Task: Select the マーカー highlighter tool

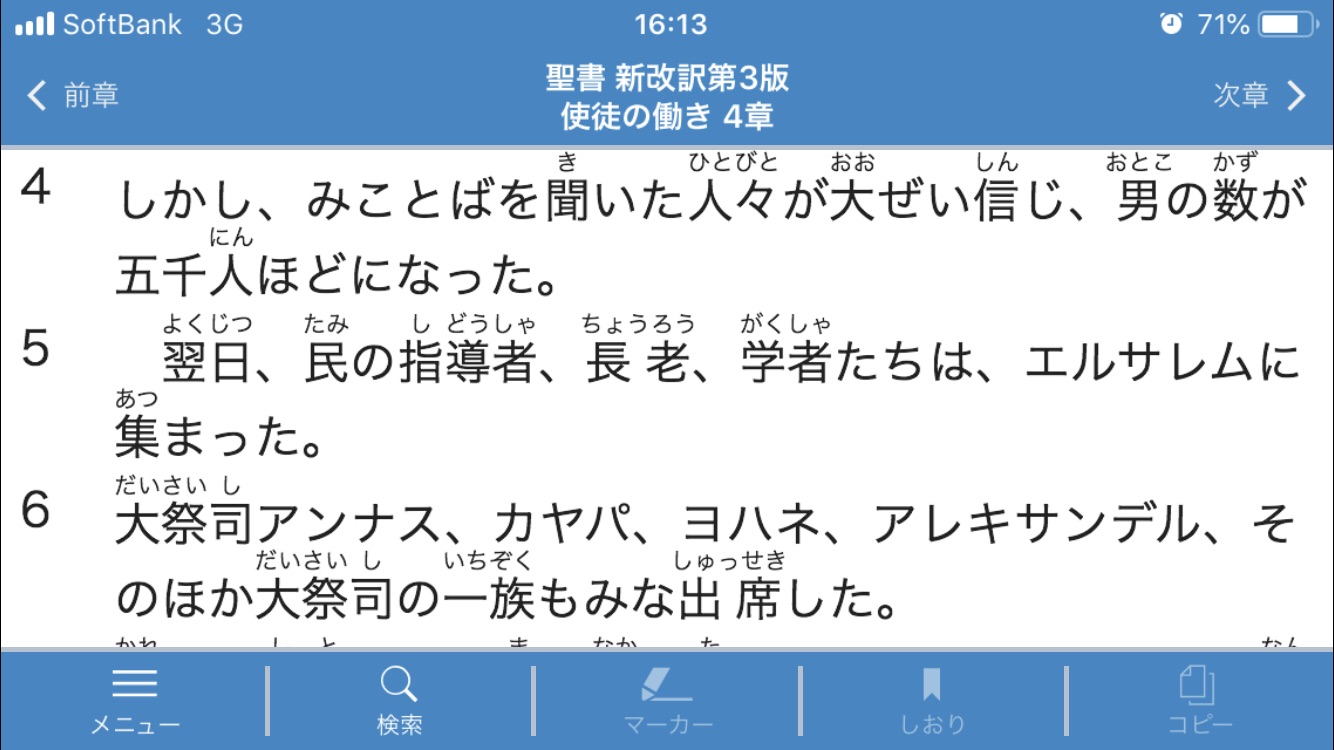Action: coord(667,700)
